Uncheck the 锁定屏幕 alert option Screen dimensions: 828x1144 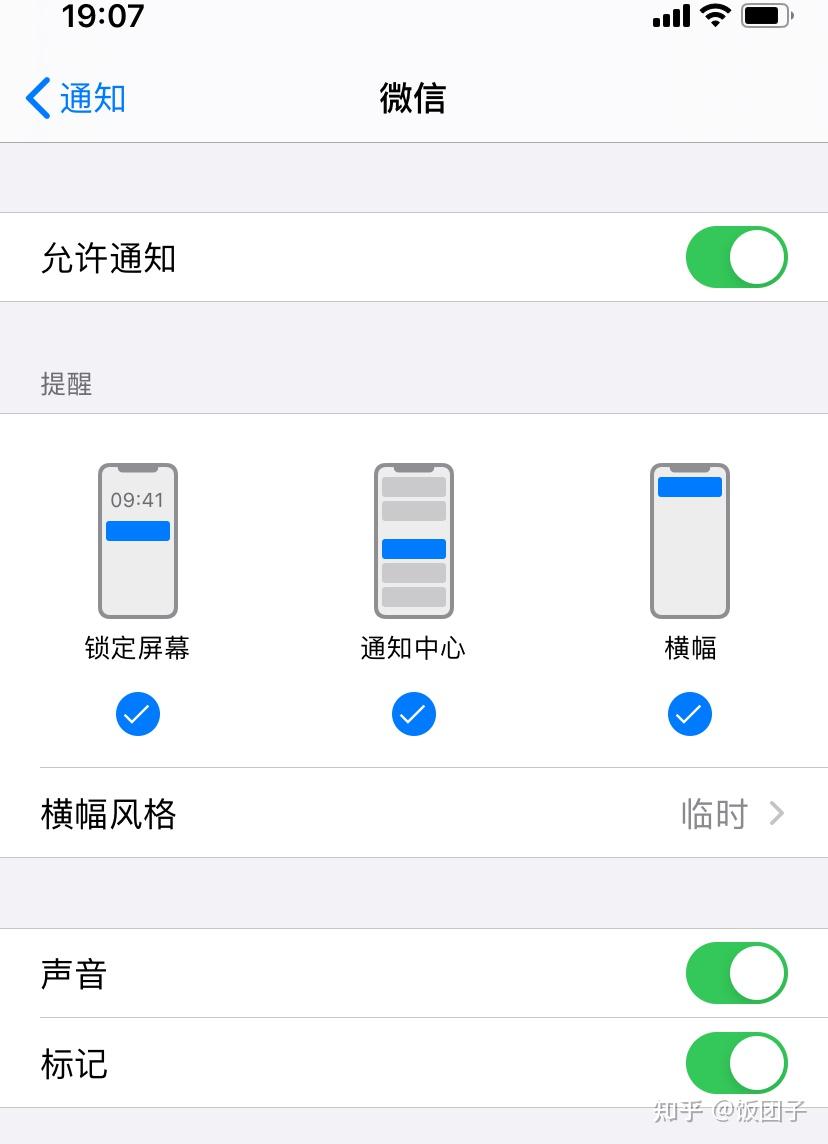click(138, 714)
